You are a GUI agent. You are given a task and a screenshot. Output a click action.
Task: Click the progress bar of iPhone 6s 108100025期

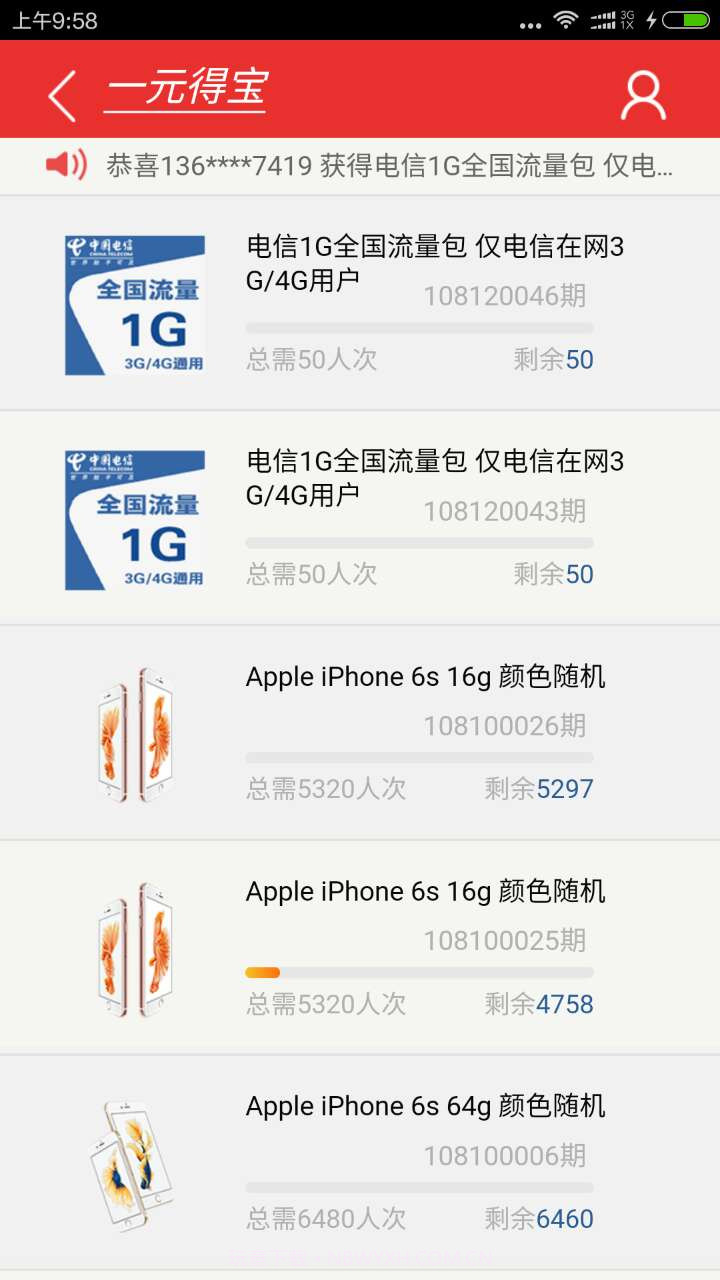(419, 971)
